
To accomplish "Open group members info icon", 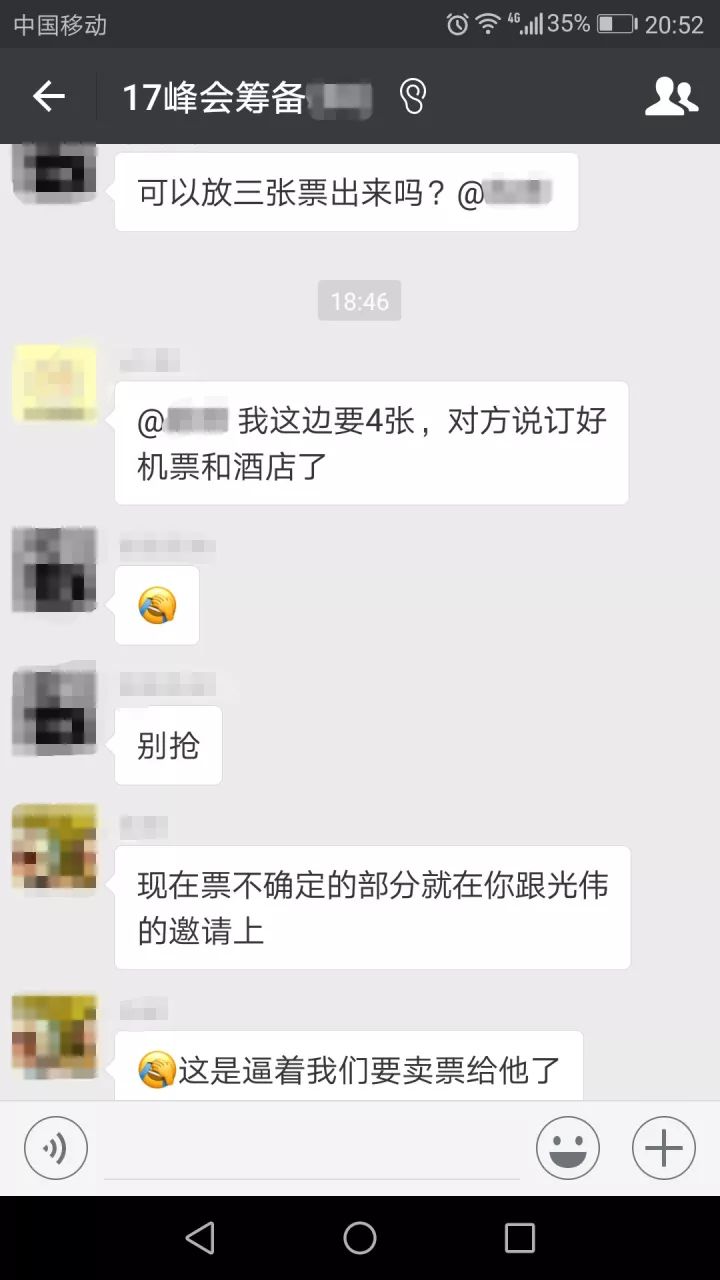I will (x=670, y=96).
